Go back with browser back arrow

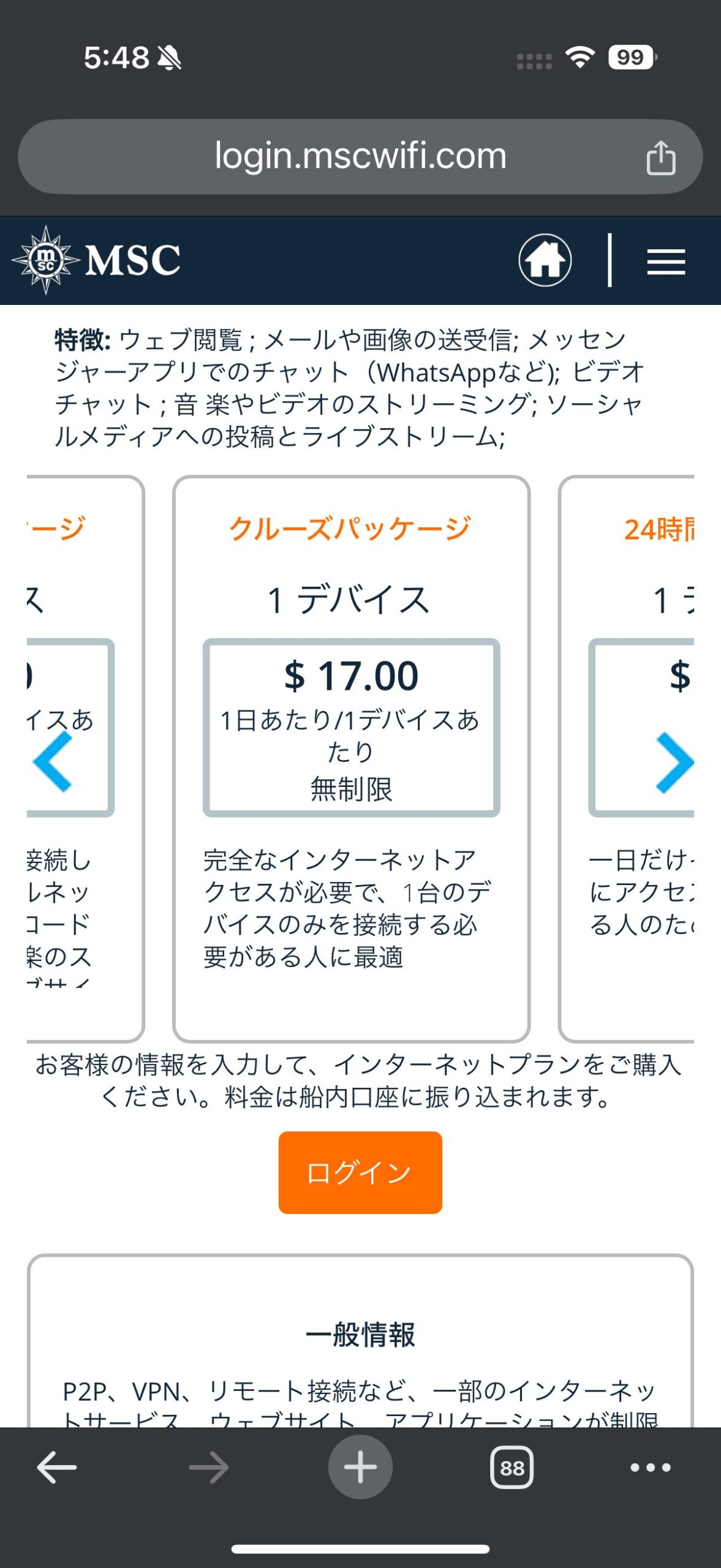56,1468
